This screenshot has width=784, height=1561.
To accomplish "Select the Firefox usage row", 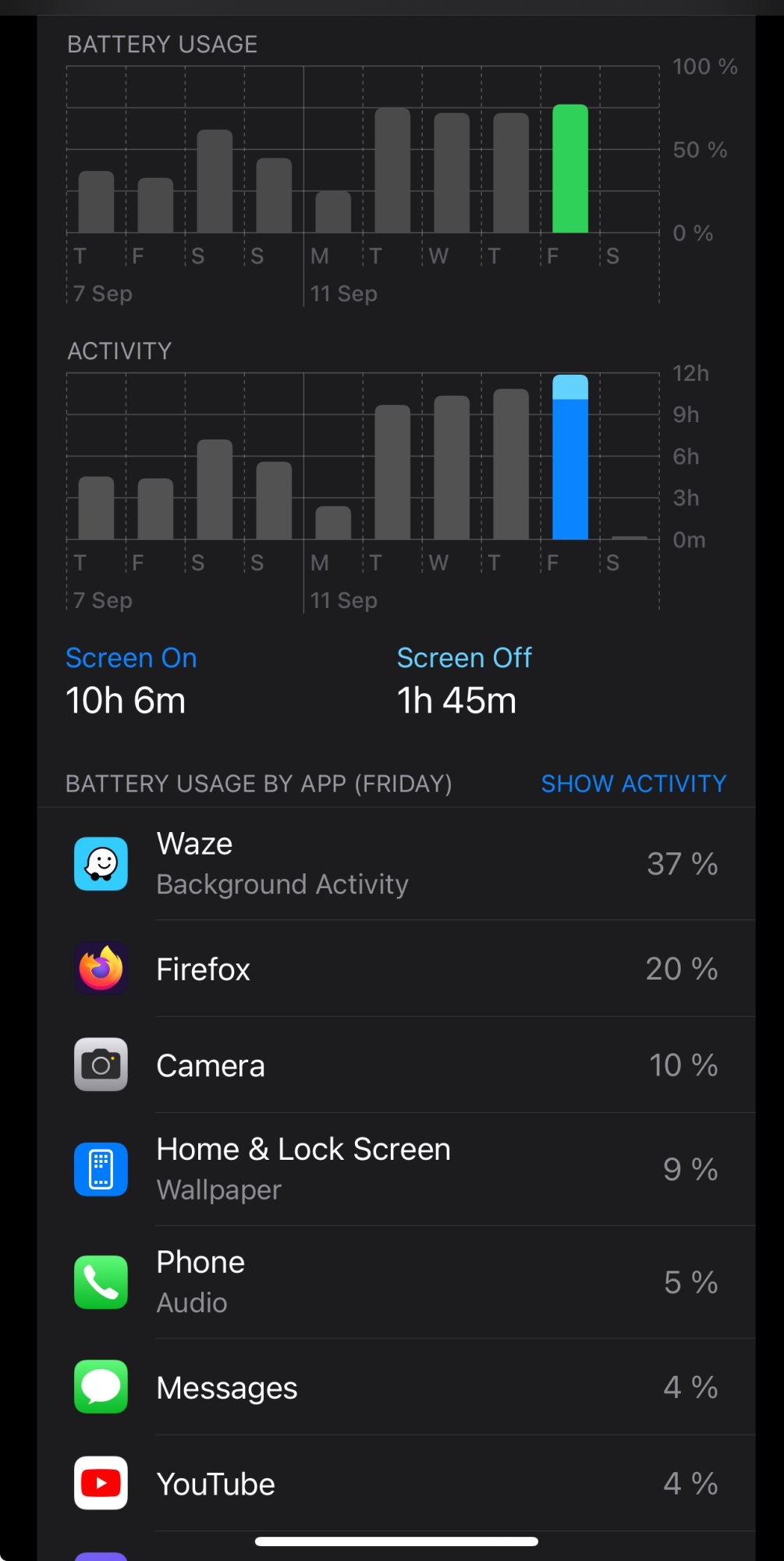I will tap(396, 969).
